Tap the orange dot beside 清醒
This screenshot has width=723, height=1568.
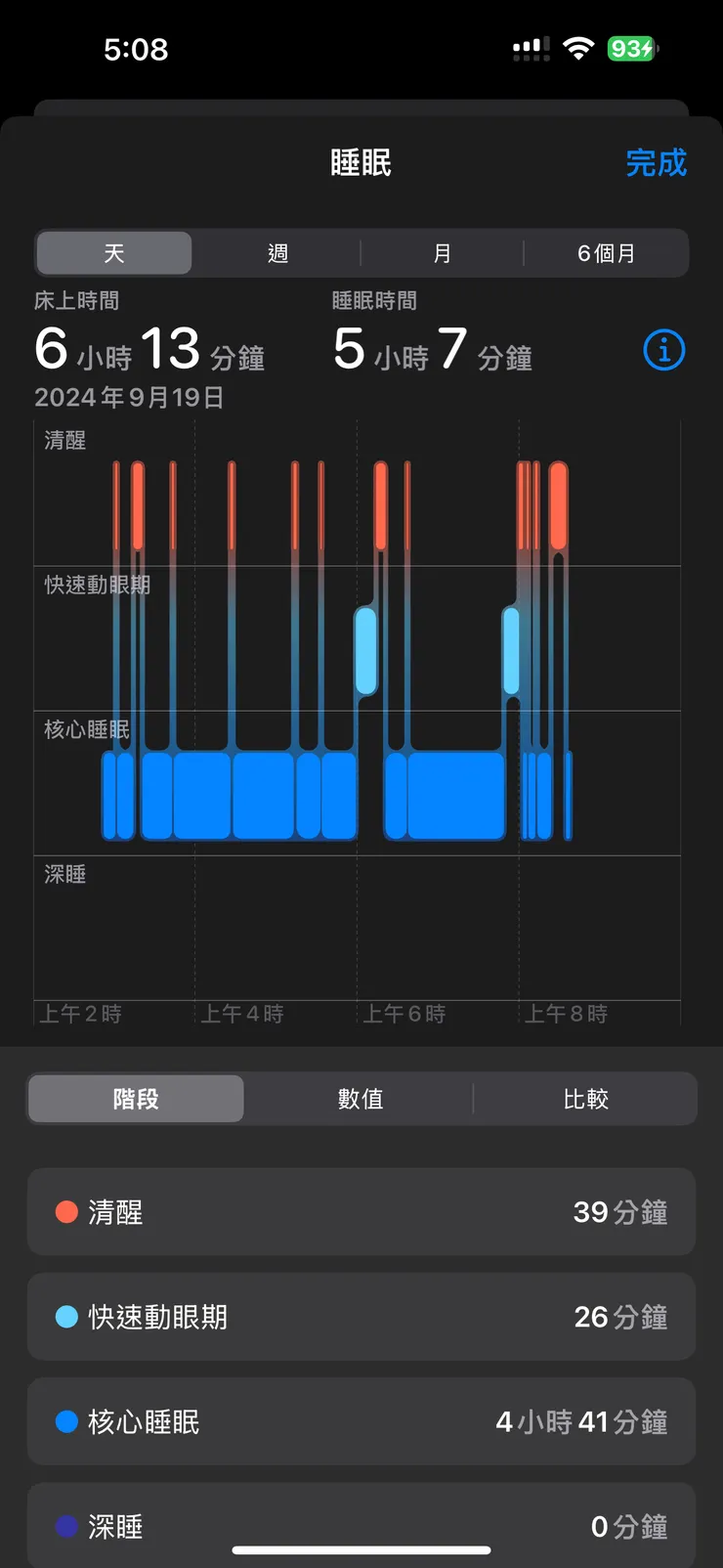pyautogui.click(x=67, y=1212)
